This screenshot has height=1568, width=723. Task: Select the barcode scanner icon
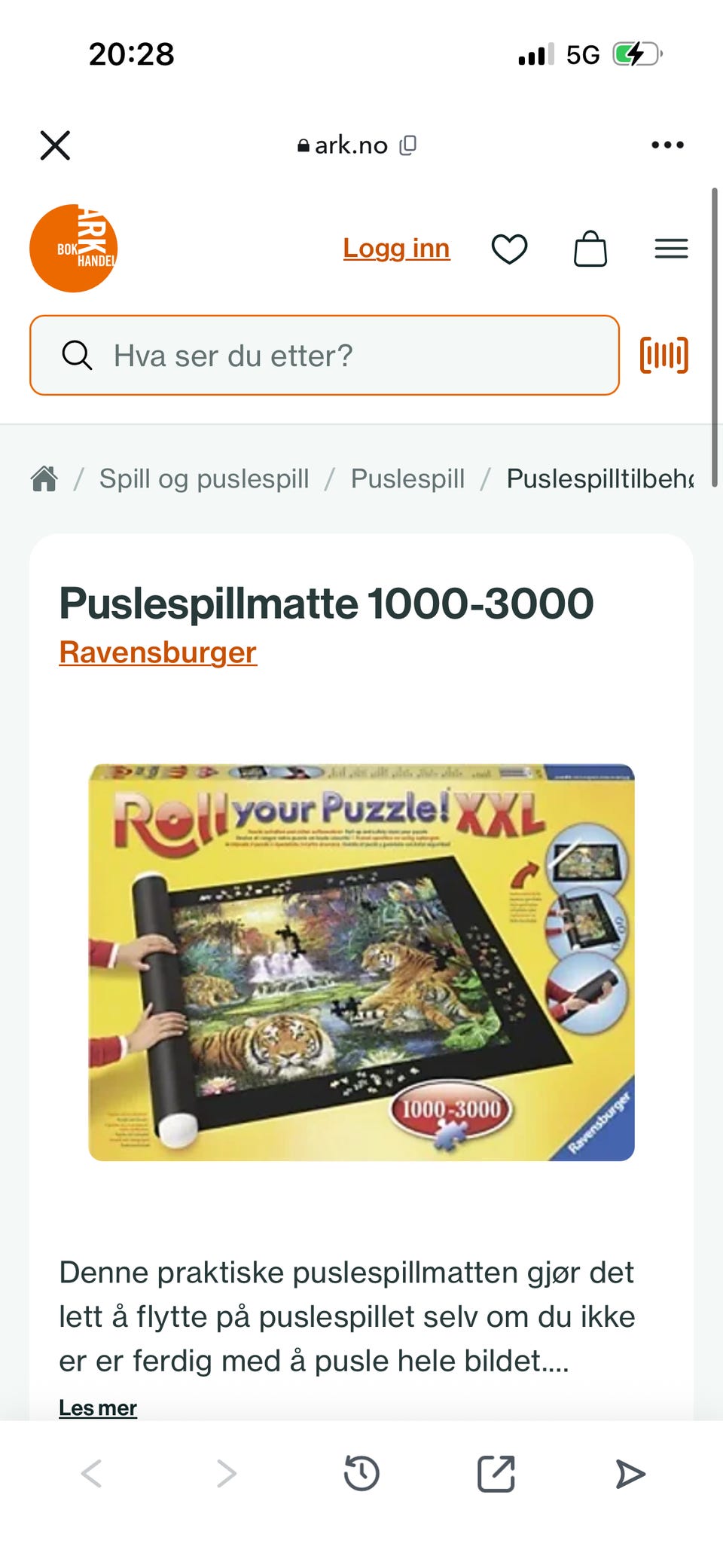(x=664, y=355)
